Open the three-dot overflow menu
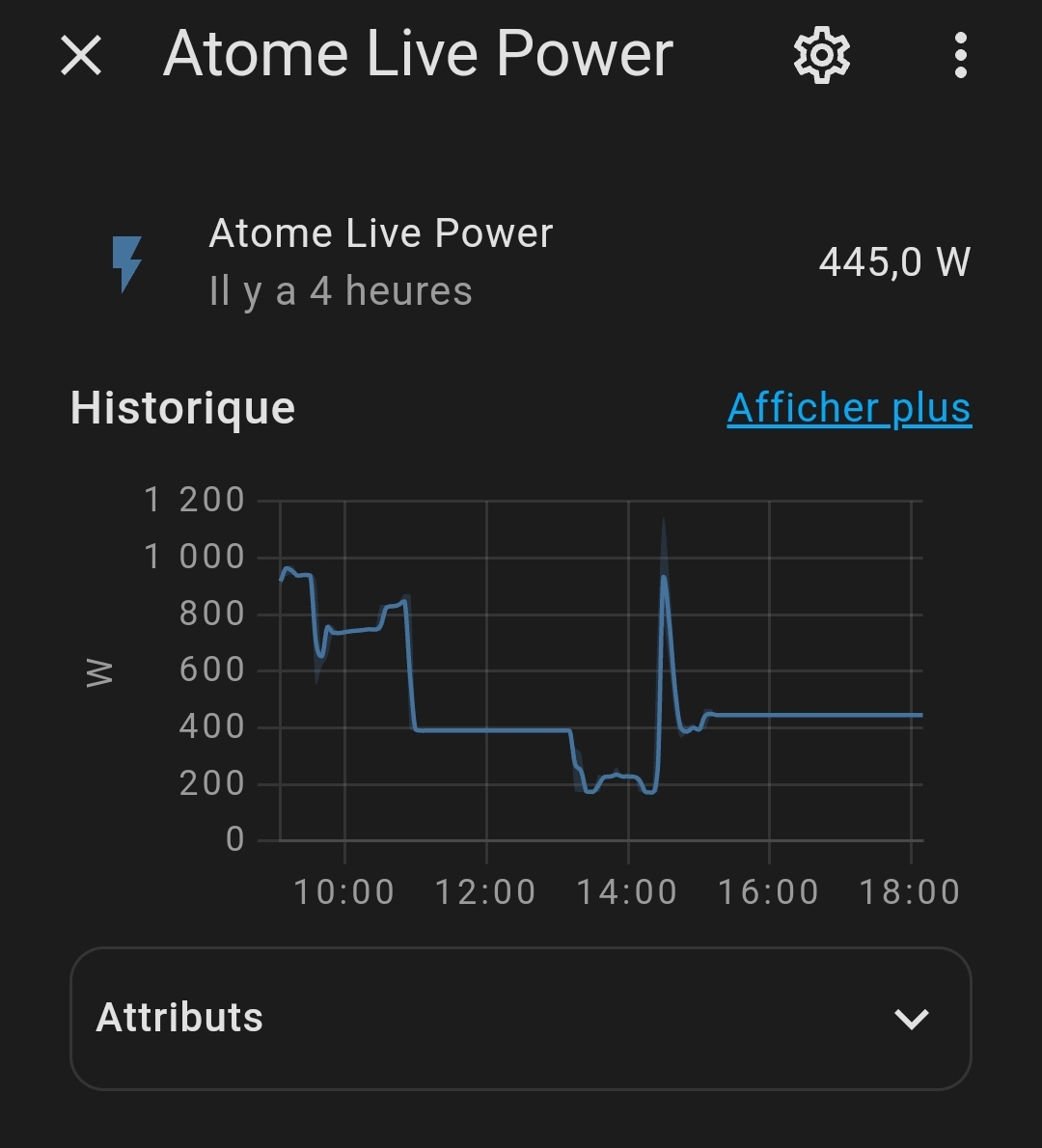Image resolution: width=1042 pixels, height=1148 pixels. click(961, 55)
